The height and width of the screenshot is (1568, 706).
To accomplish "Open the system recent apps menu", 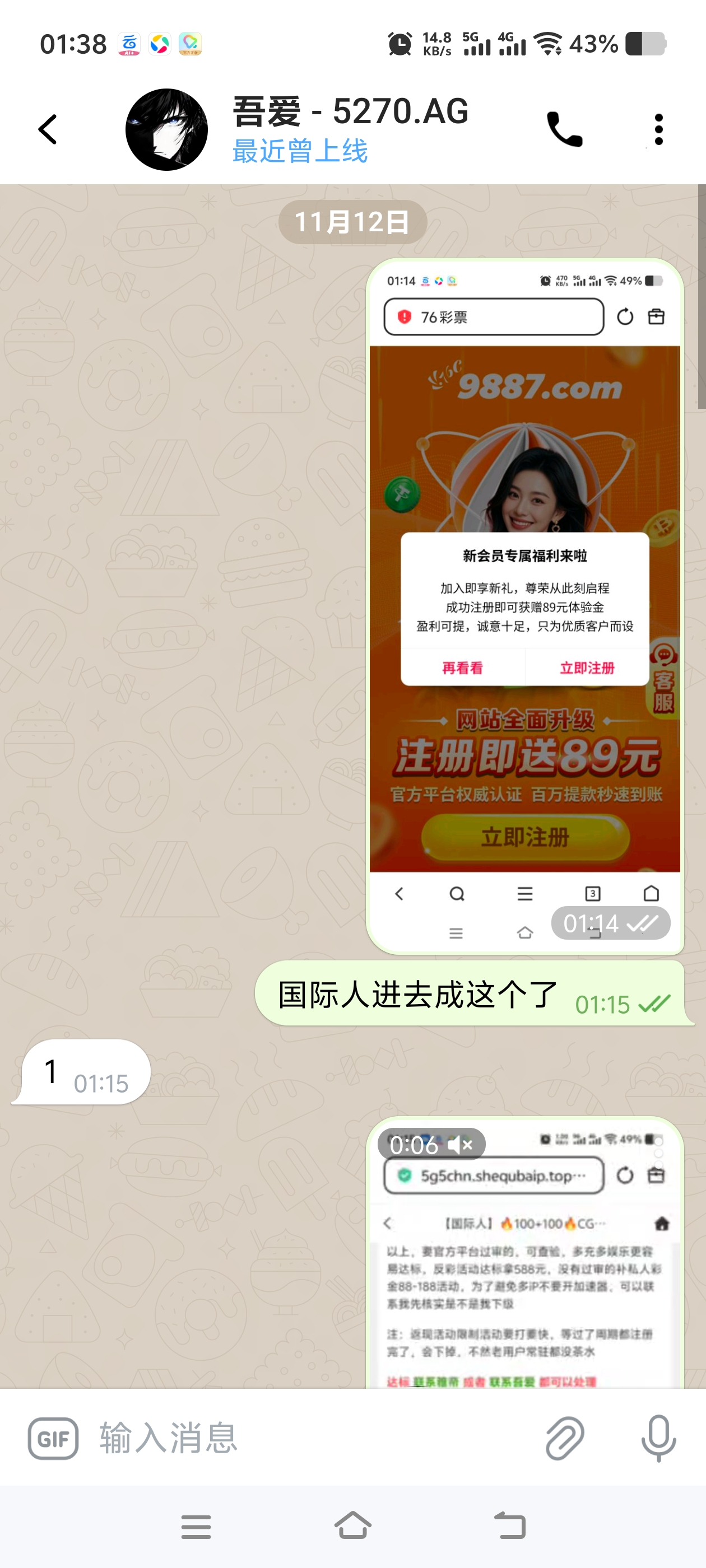I will (x=196, y=1526).
